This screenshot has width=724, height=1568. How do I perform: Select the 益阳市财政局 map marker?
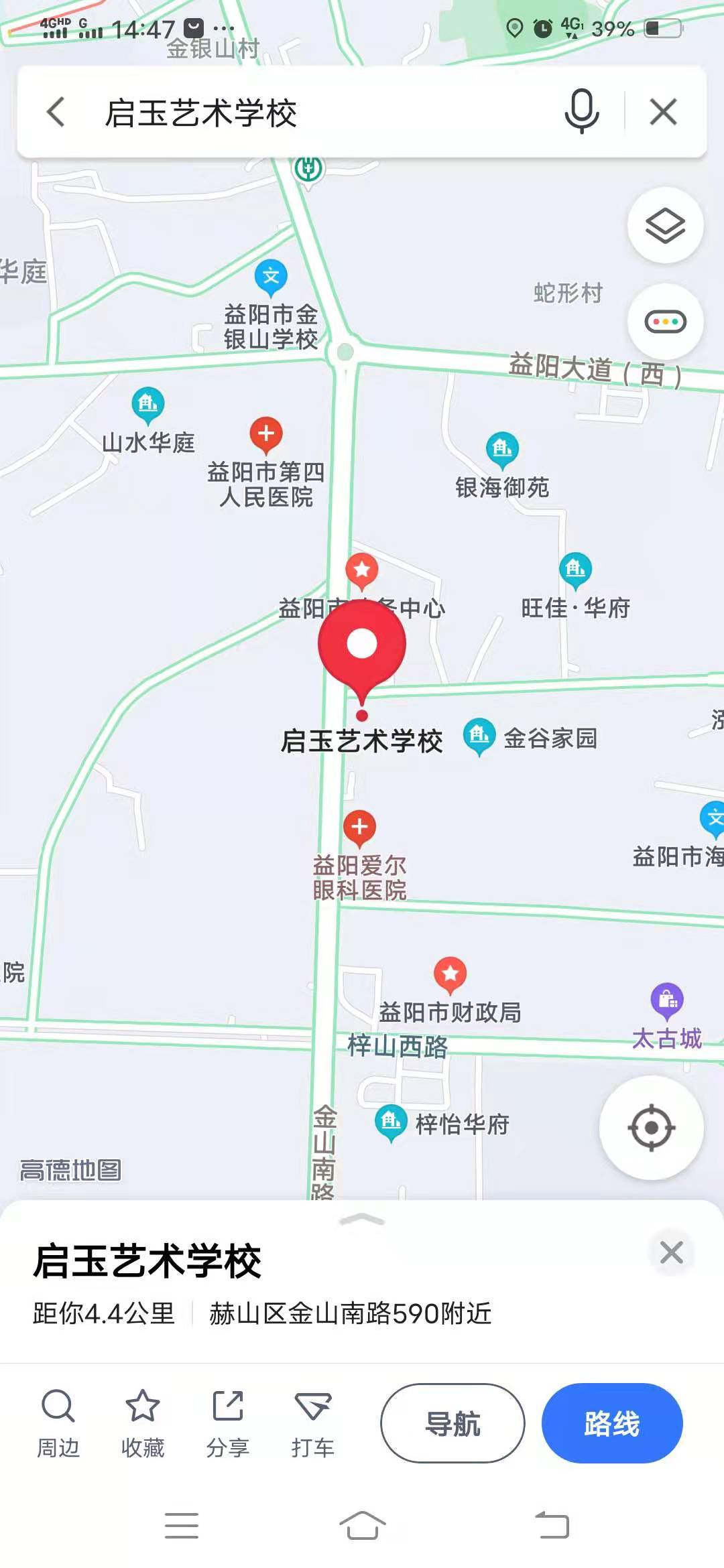point(450,974)
